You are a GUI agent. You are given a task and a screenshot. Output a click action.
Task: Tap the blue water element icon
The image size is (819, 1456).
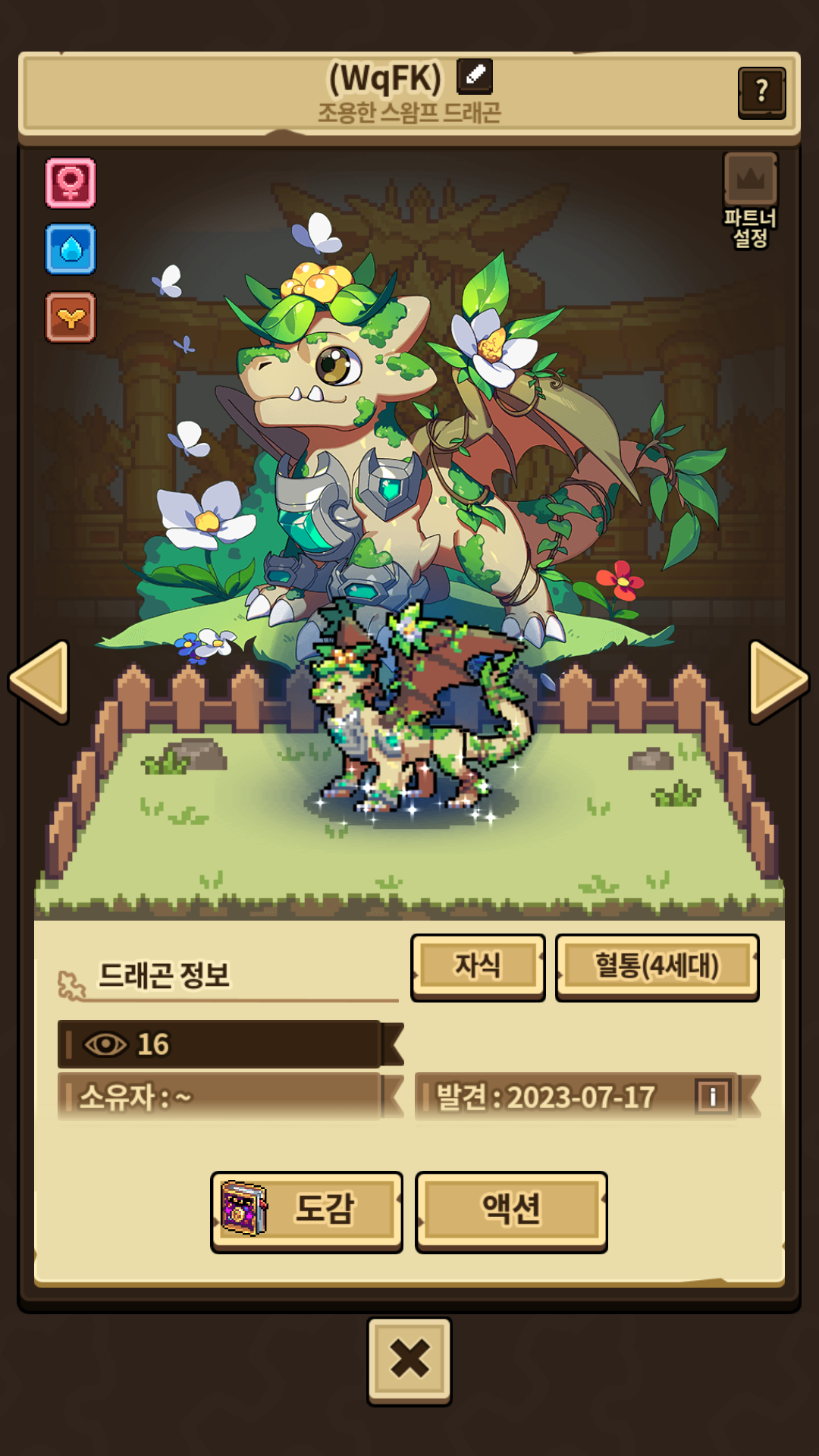[x=71, y=249]
